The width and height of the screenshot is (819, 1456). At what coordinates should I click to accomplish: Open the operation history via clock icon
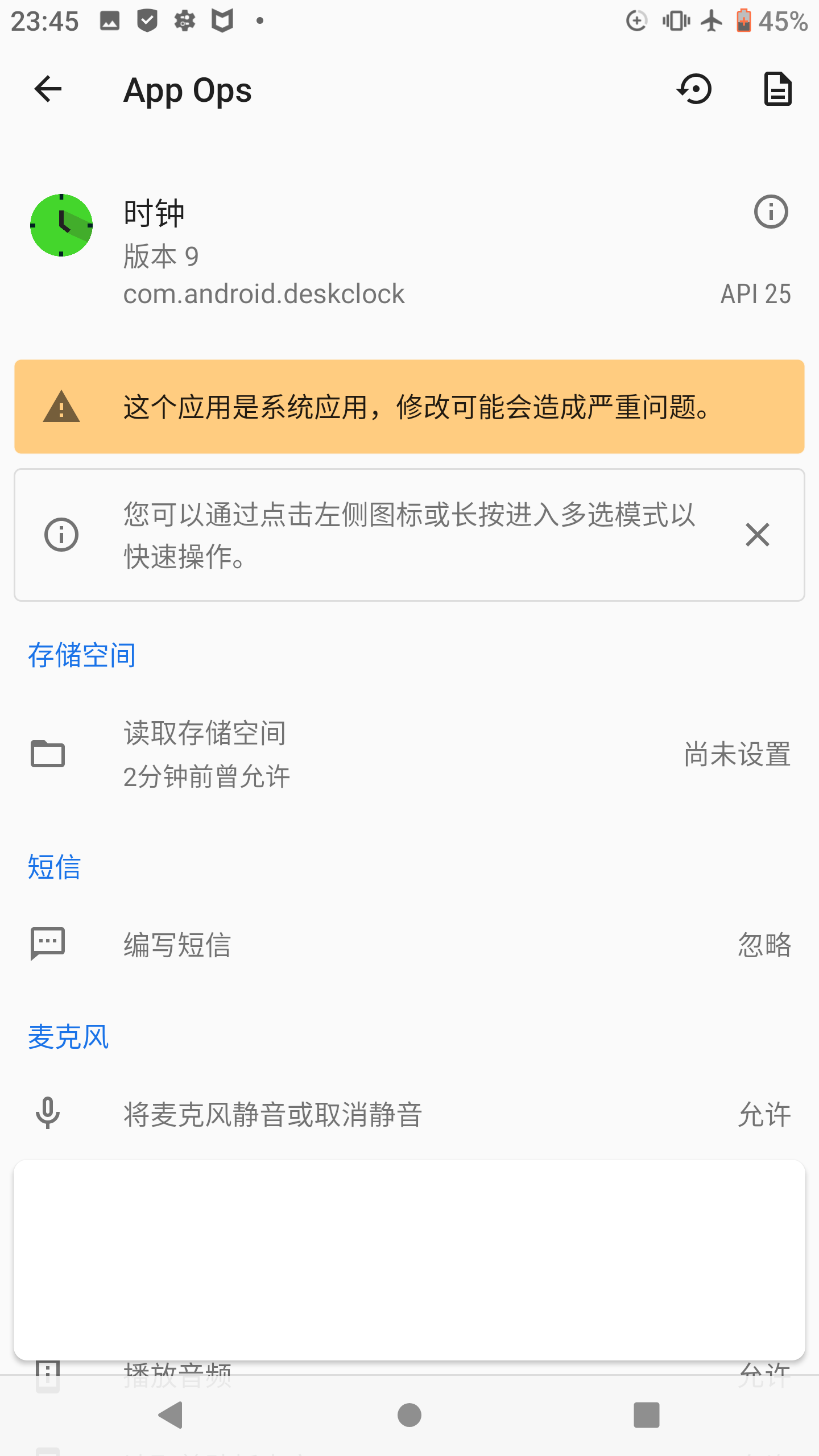click(x=694, y=89)
